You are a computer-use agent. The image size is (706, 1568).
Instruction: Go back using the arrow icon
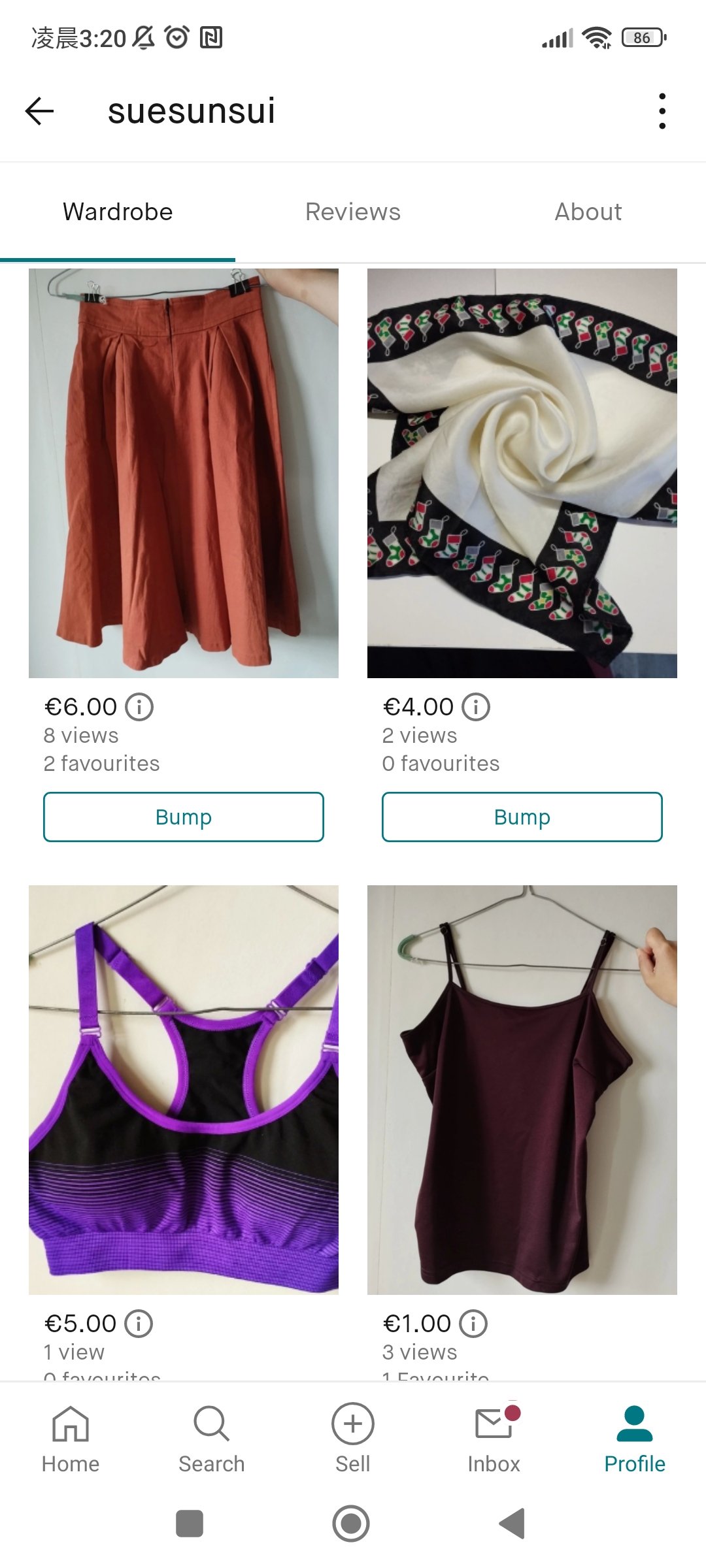(39, 111)
